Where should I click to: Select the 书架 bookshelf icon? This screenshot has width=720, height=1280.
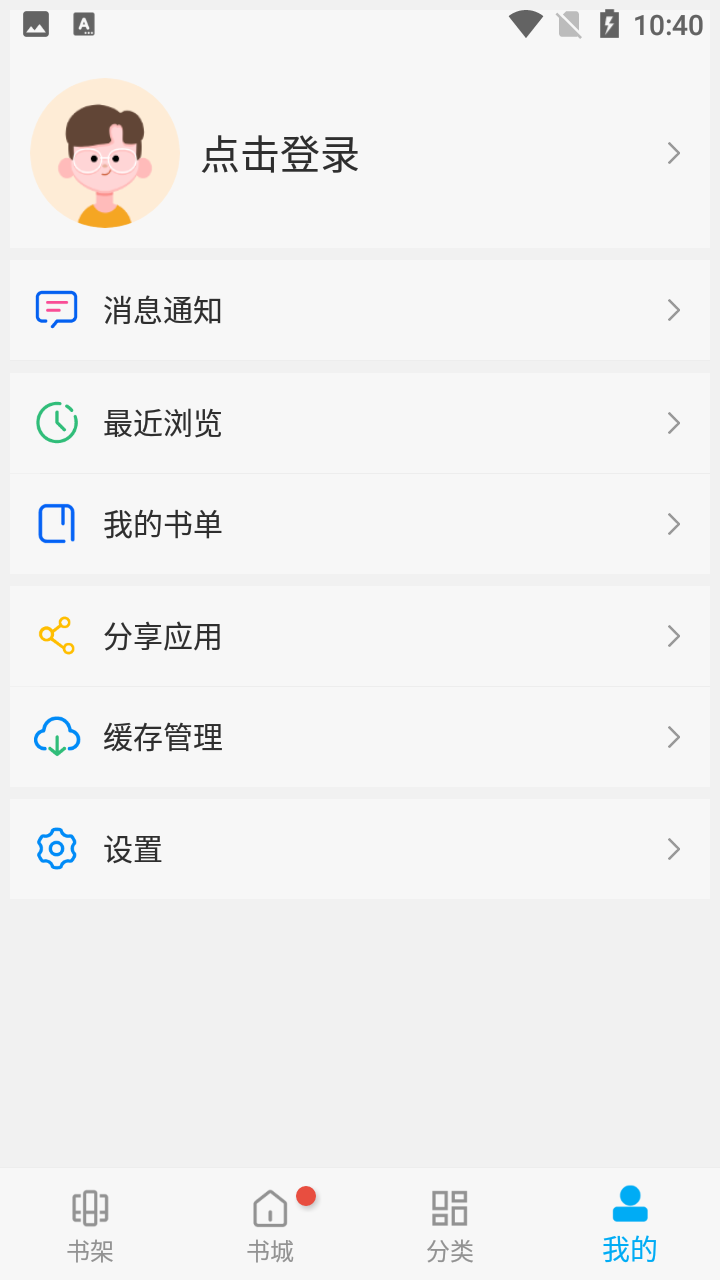point(90,1207)
